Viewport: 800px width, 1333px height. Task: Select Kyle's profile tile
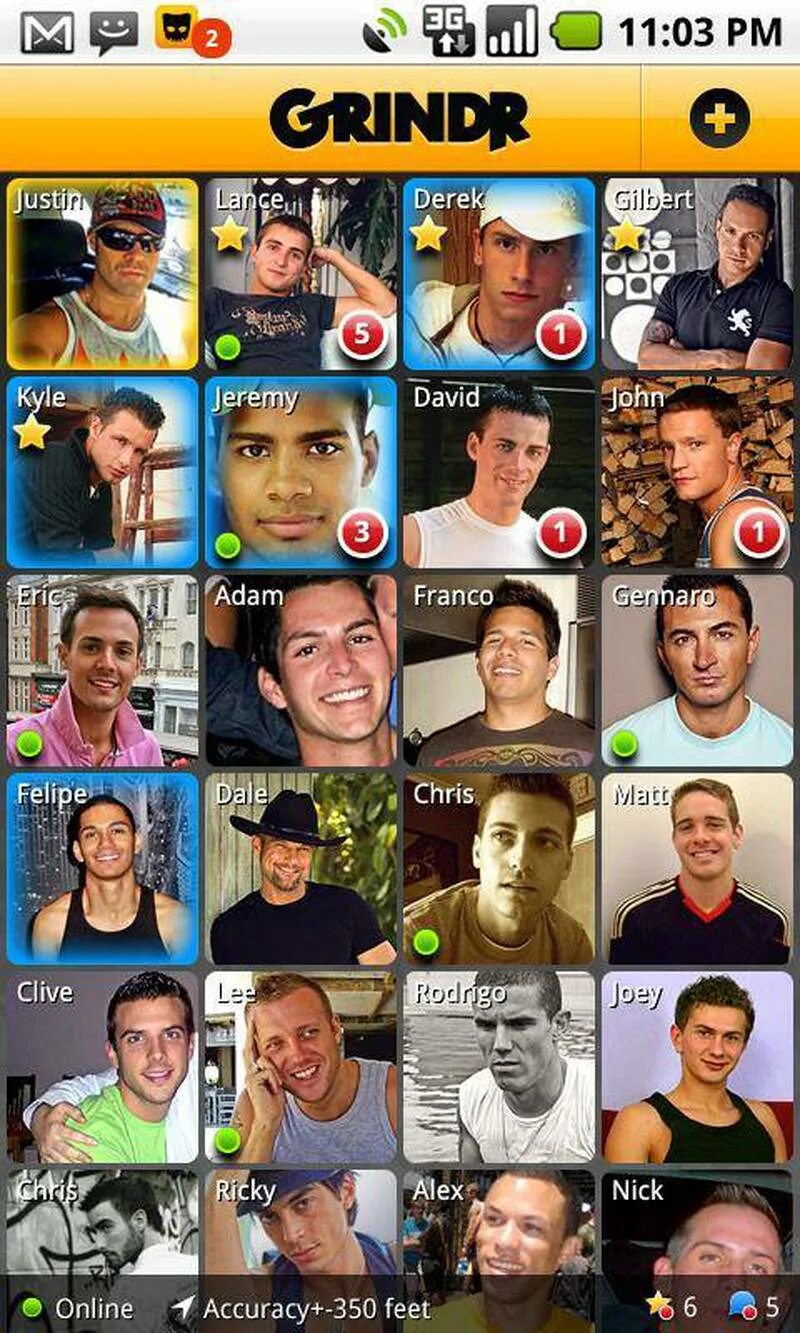pos(102,471)
